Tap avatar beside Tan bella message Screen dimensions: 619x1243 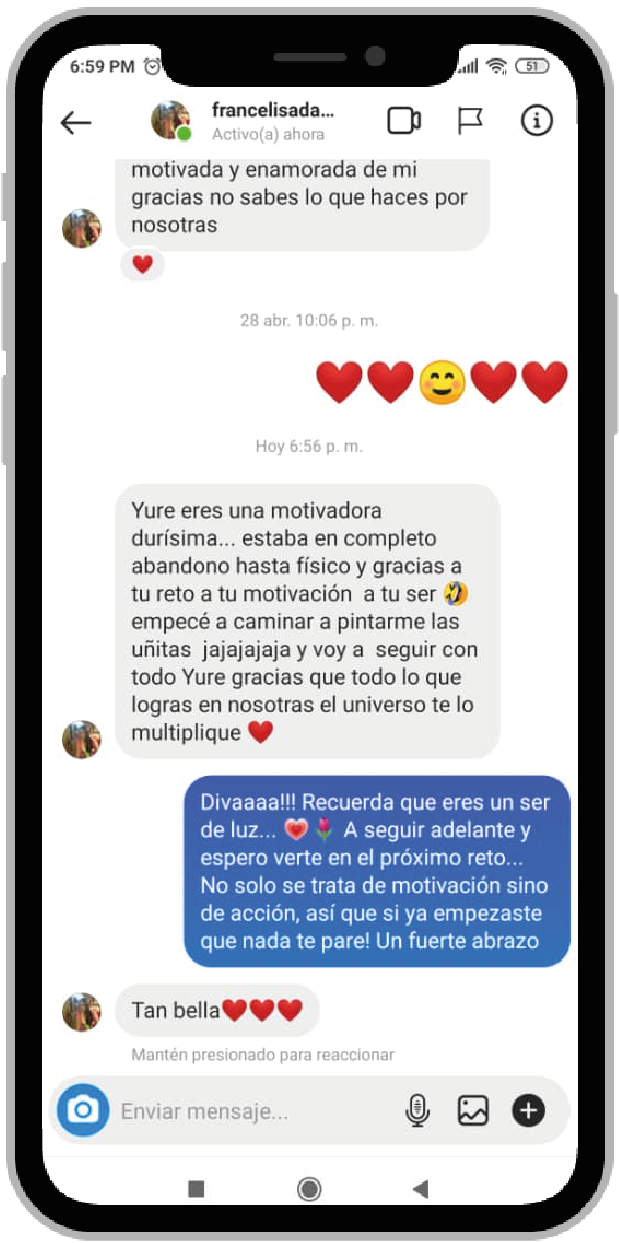[82, 1012]
